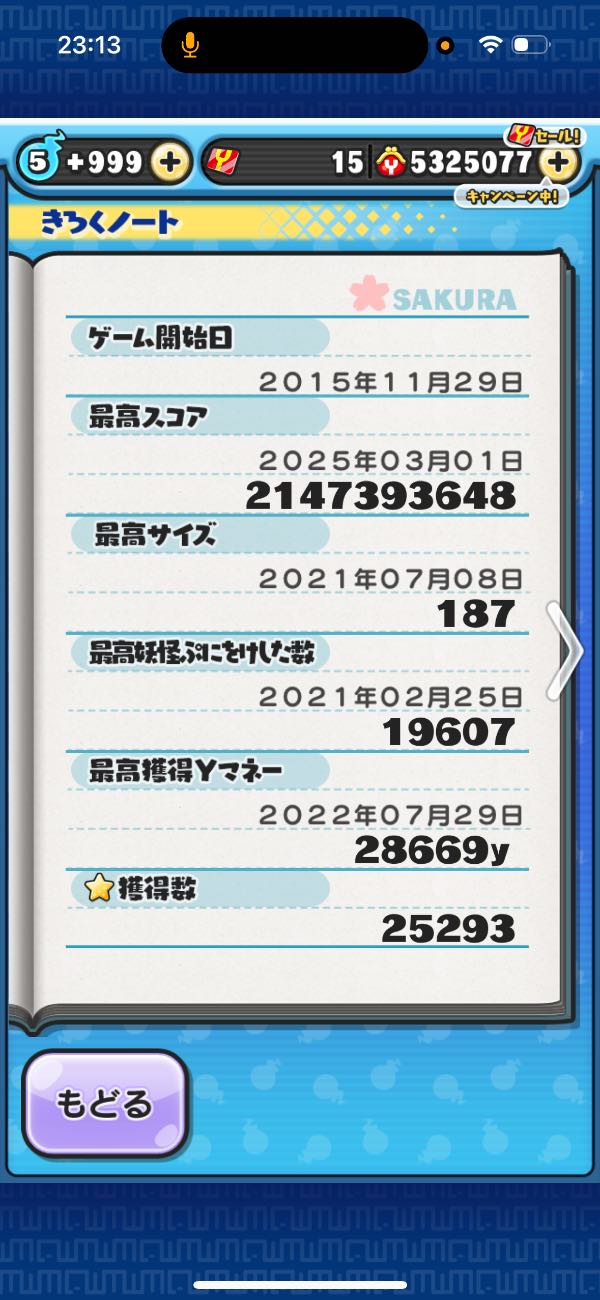Go to the next notebook page arrow
Viewport: 600px width, 1300px height.
coord(566,651)
